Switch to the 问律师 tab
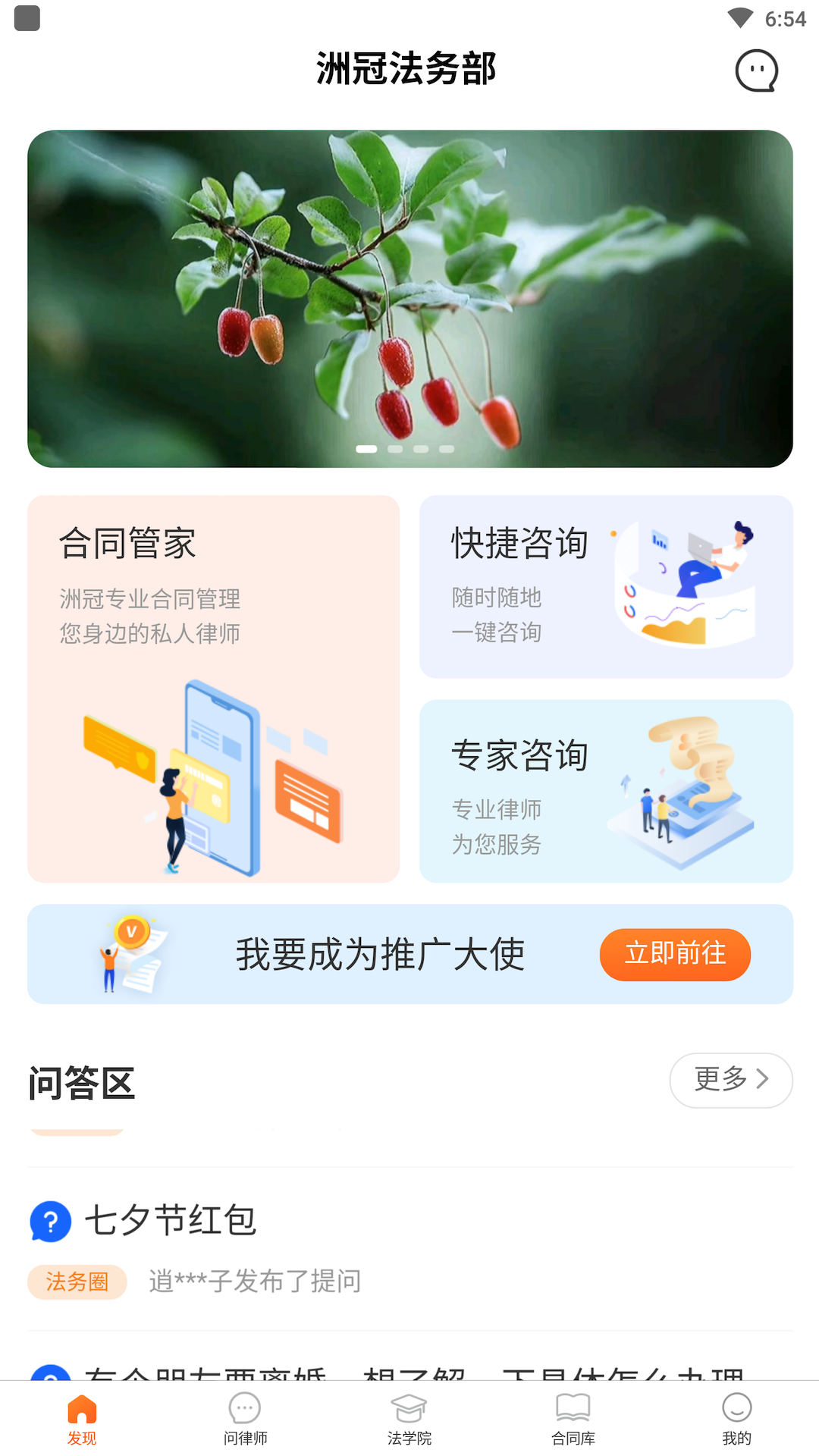Viewport: 819px width, 1456px height. 245,1419
